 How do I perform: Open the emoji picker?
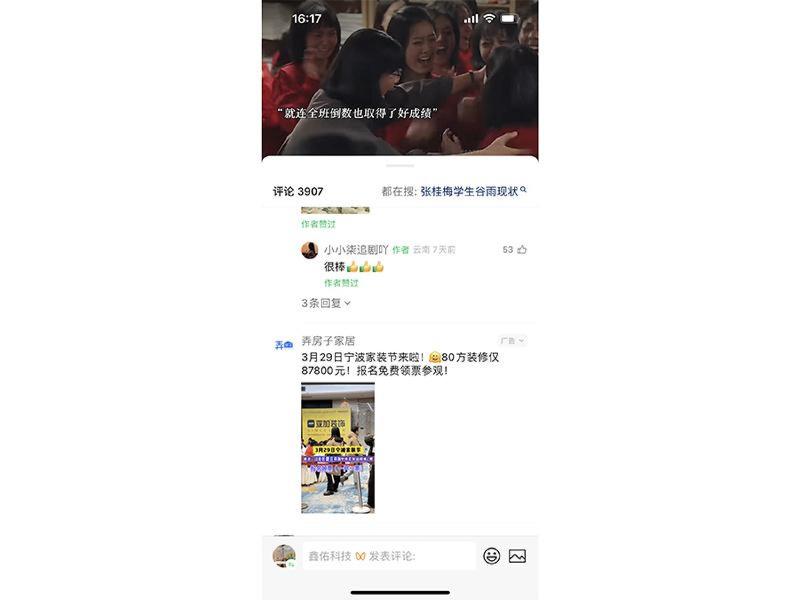coord(492,556)
